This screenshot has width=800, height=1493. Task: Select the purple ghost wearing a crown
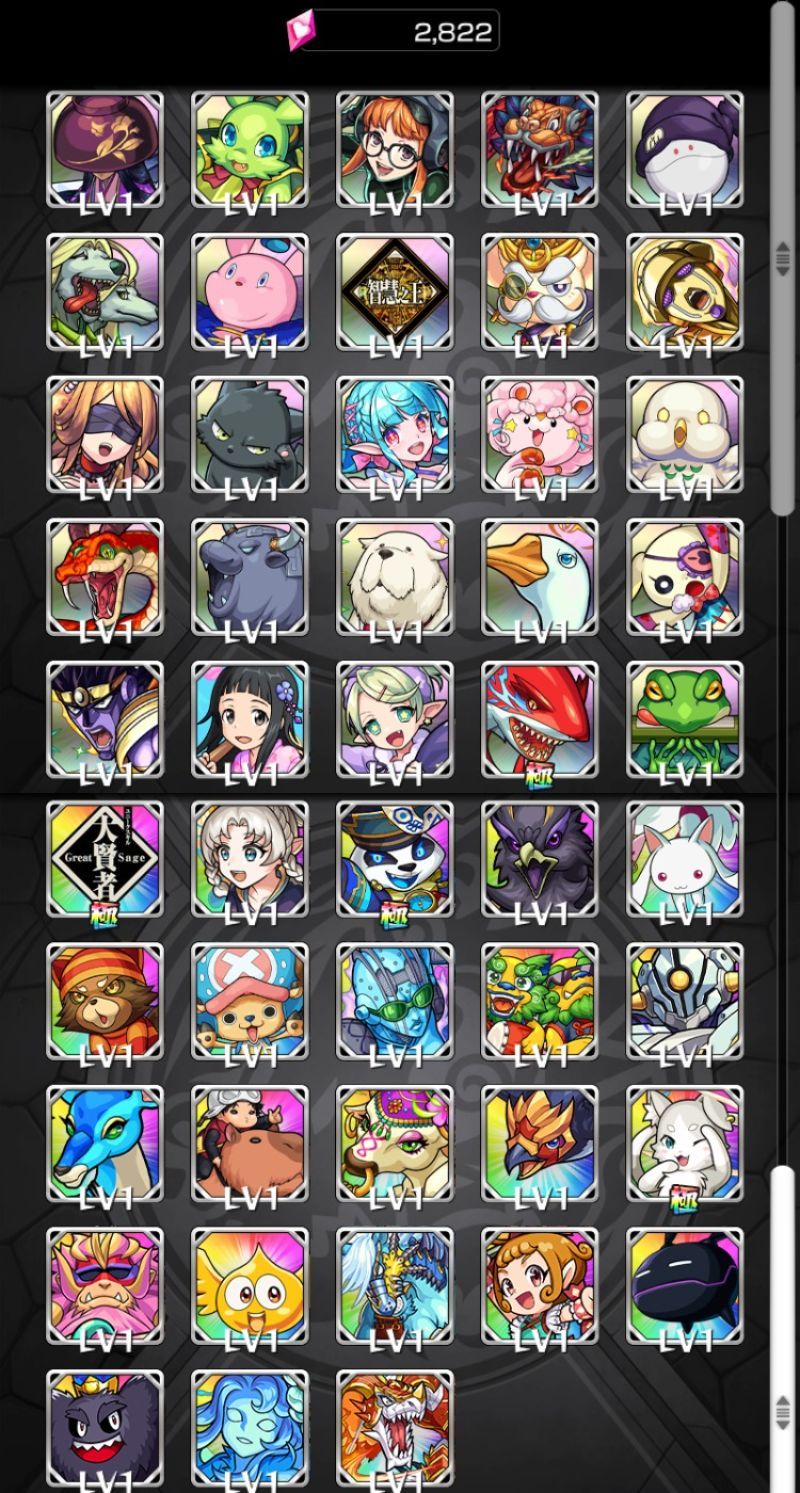click(105, 1428)
